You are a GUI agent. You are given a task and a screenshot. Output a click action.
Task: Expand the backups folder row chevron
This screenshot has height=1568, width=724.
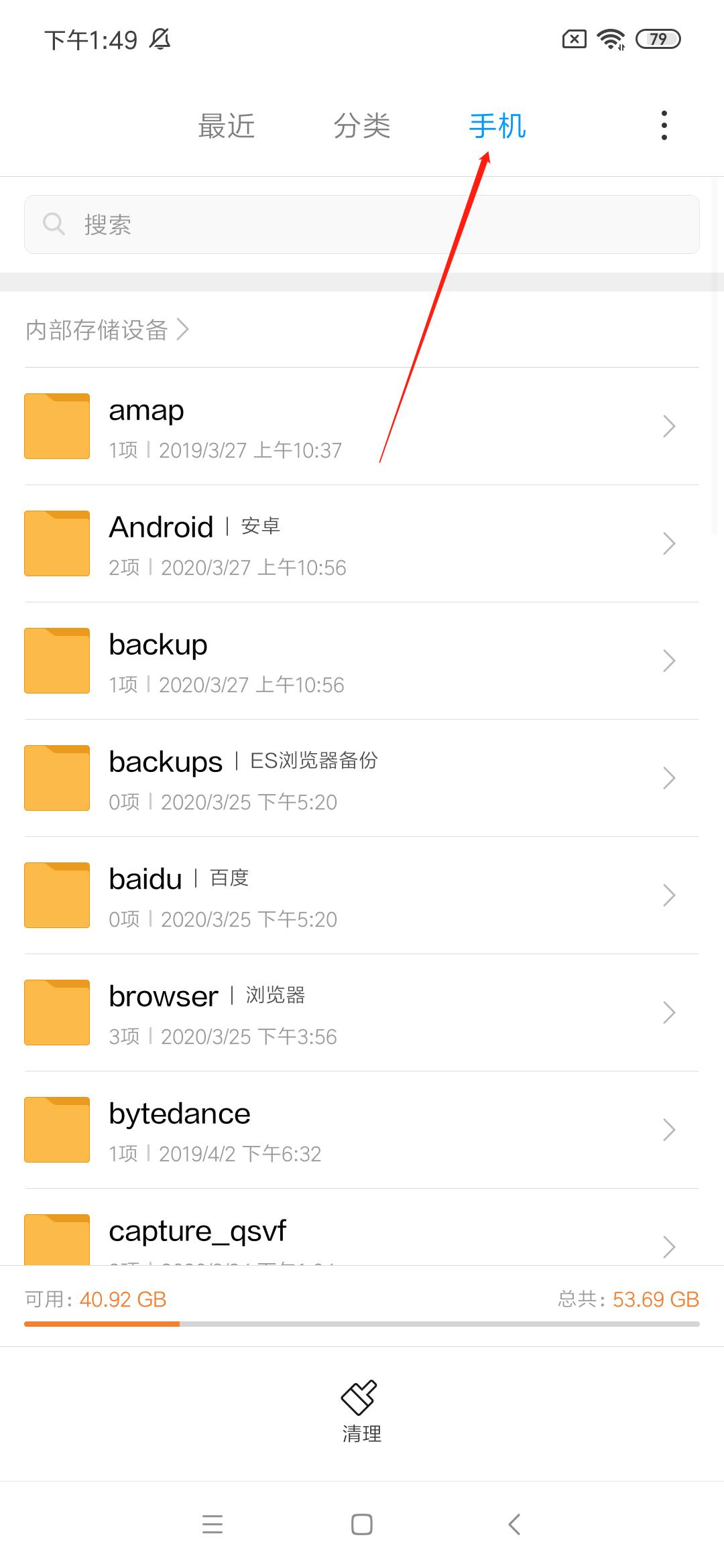(x=668, y=778)
